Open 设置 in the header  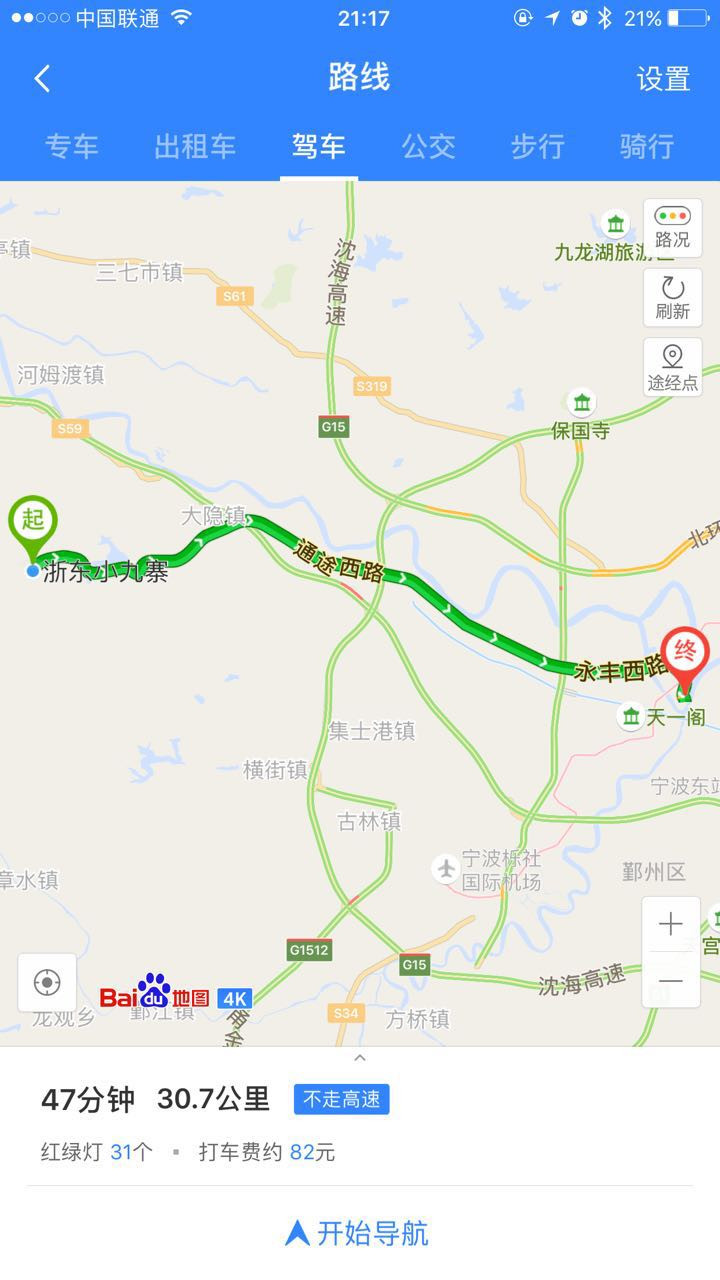pos(663,79)
